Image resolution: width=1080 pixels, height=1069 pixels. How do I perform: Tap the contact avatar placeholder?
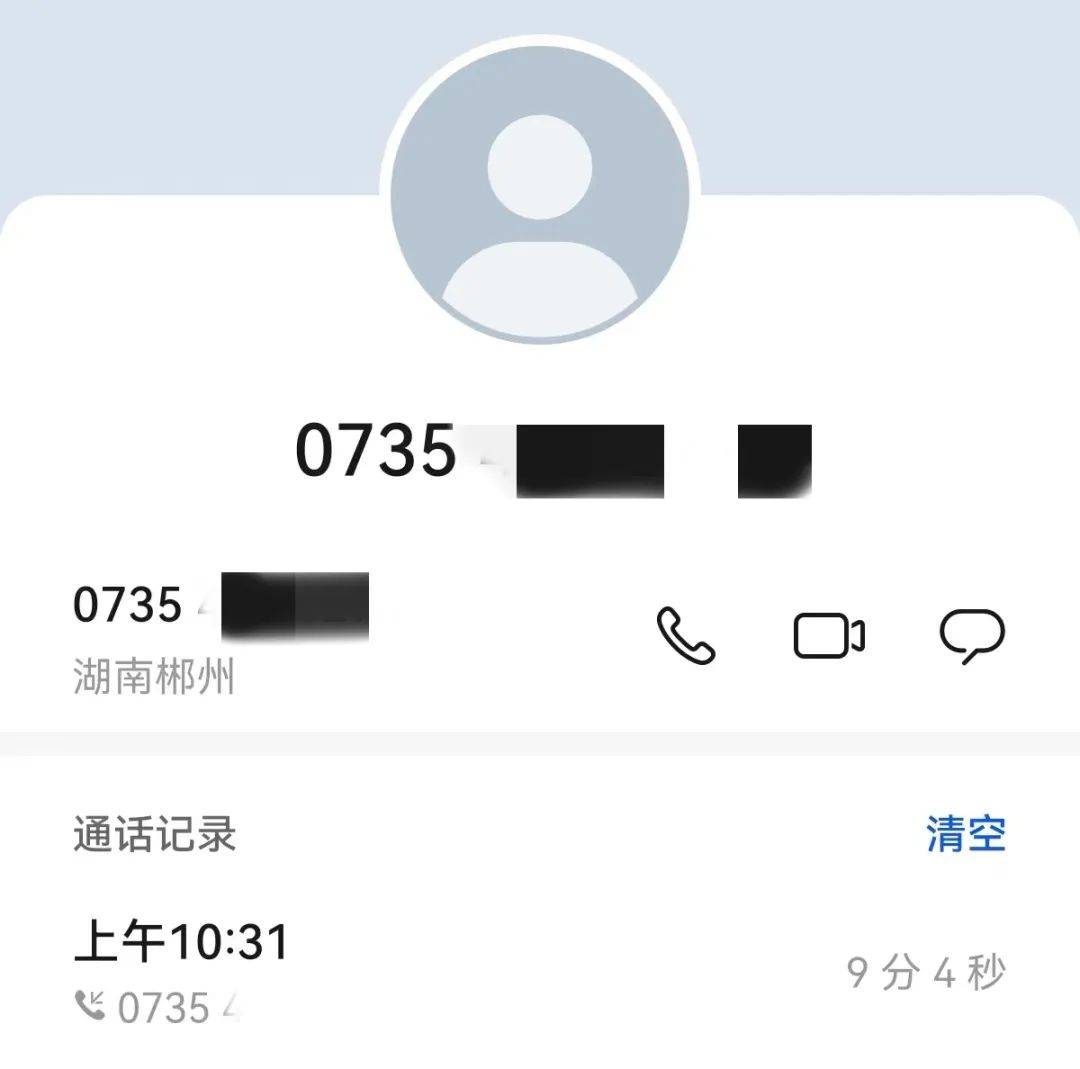click(540, 191)
